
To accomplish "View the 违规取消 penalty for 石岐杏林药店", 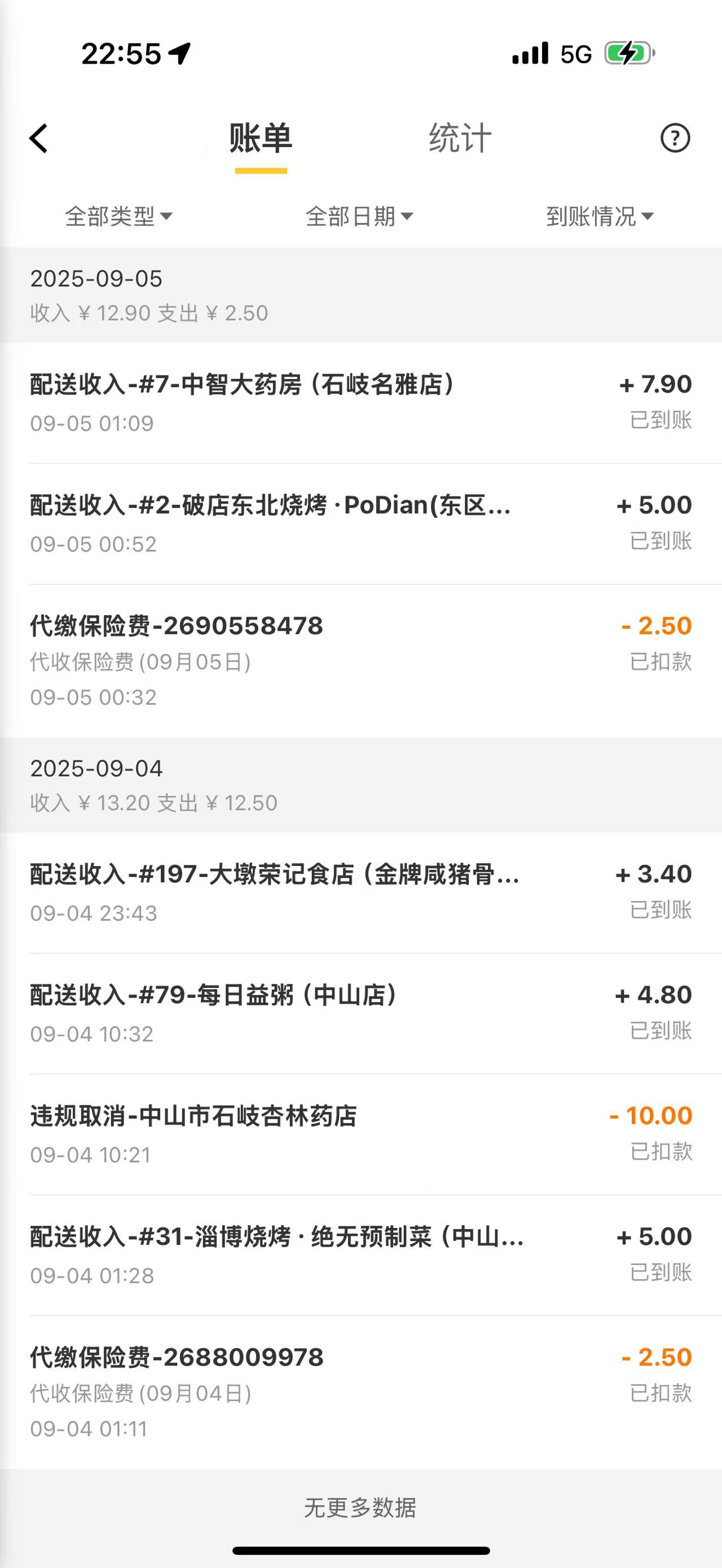I will pos(360,1133).
